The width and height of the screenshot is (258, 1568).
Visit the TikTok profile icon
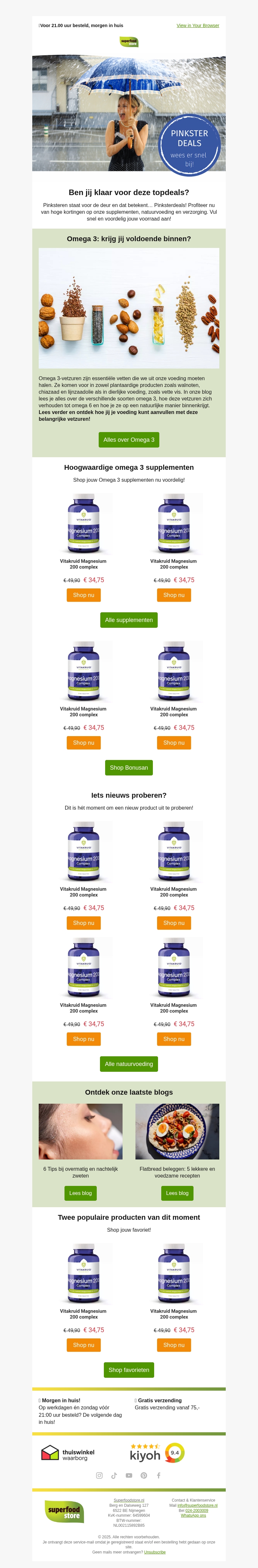pyautogui.click(x=114, y=1475)
